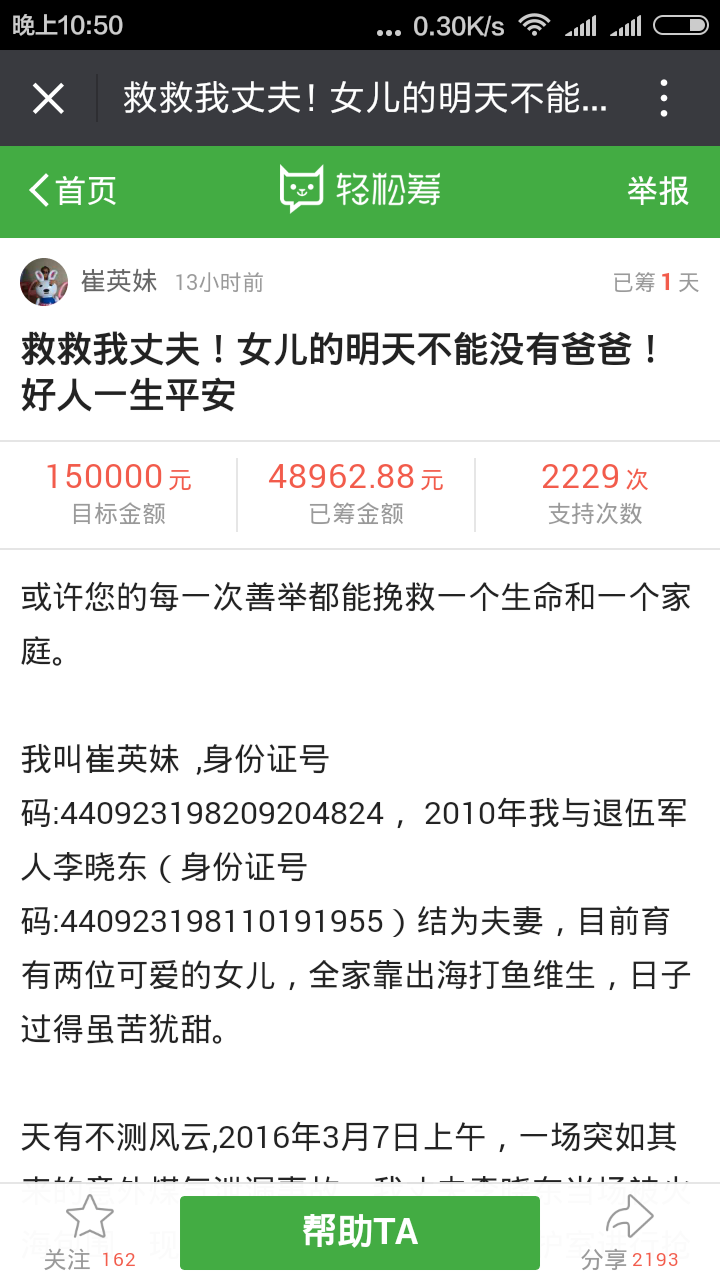Image resolution: width=720 pixels, height=1280 pixels.
Task: Tap 举报 to report this campaign
Action: (658, 190)
